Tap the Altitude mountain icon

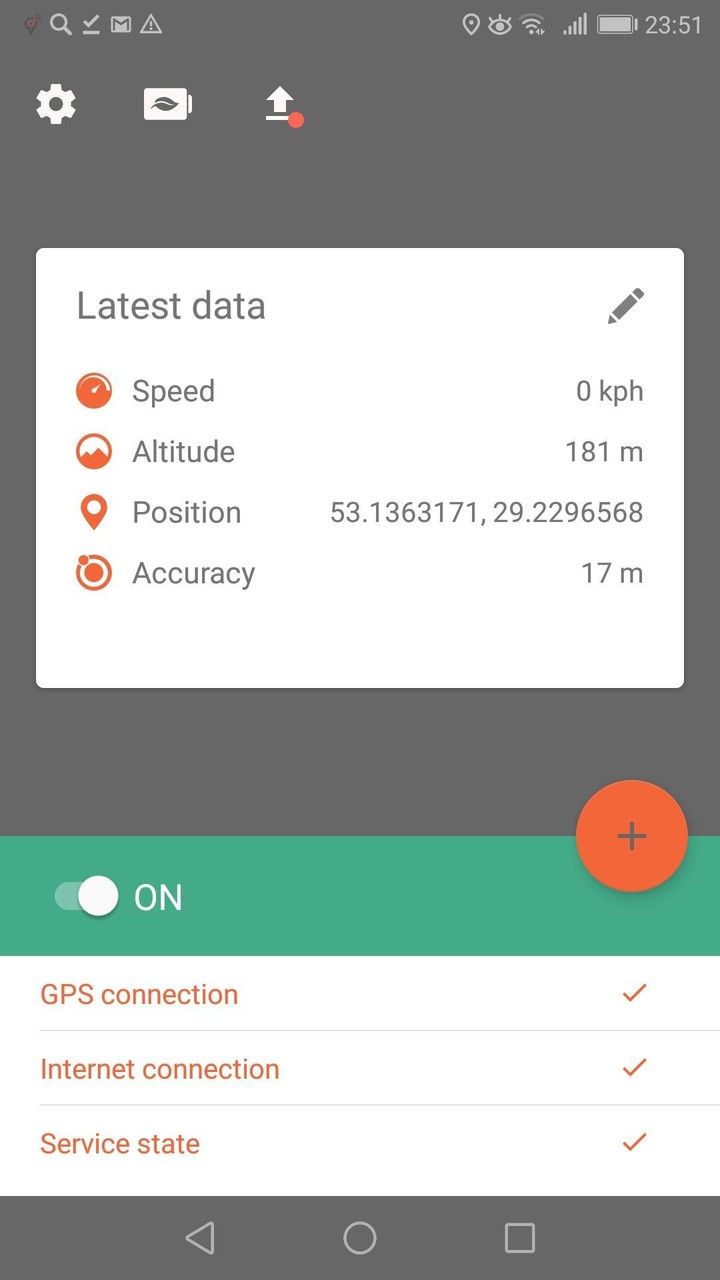coord(93,451)
